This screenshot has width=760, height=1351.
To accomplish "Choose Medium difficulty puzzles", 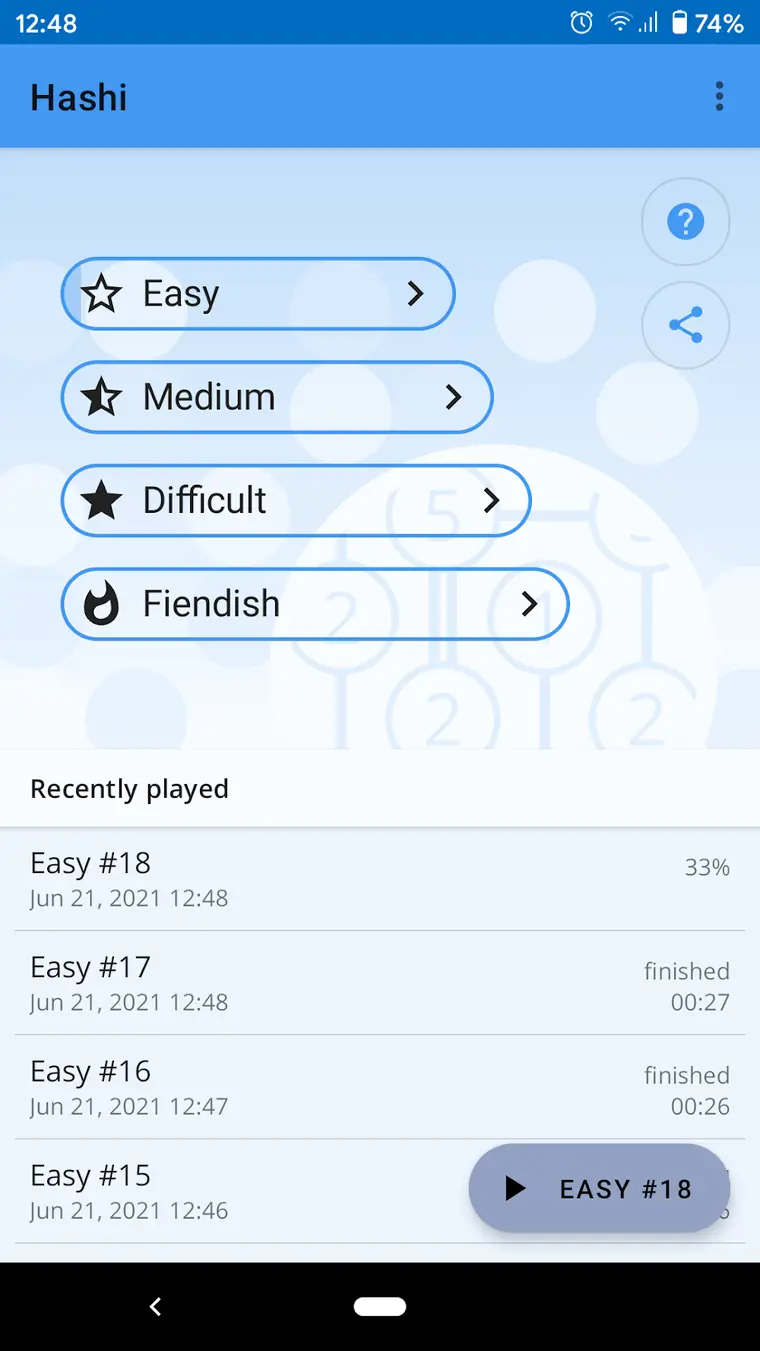I will pyautogui.click(x=277, y=397).
